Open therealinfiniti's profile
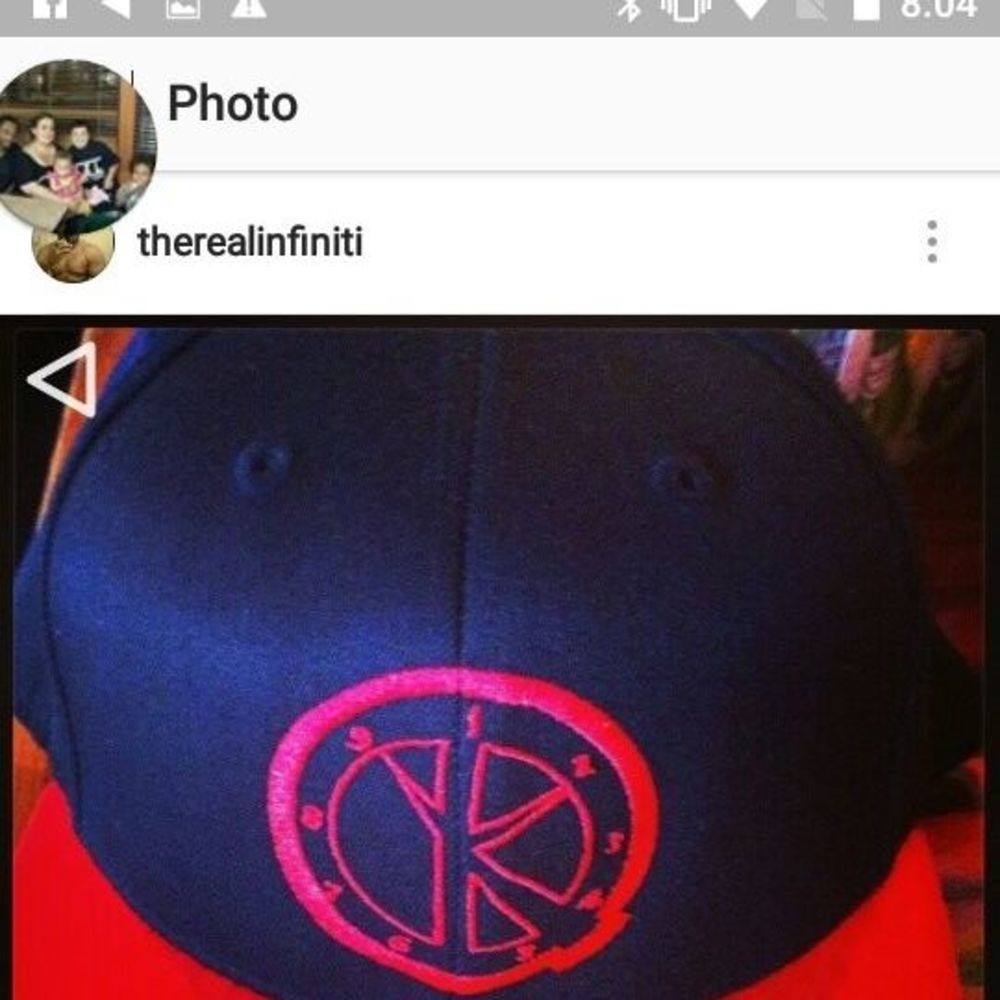Screen dimensions: 1000x1000 (x=250, y=243)
